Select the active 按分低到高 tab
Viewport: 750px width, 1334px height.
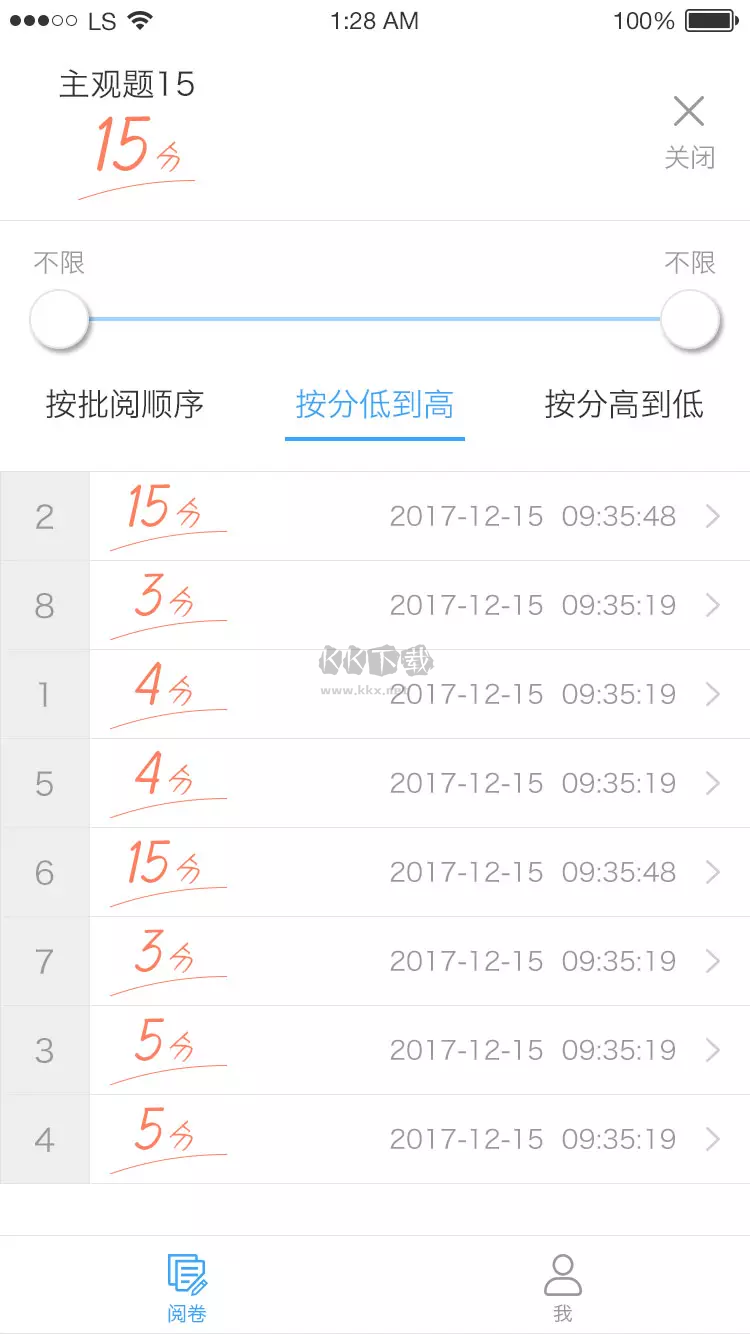pyautogui.click(x=374, y=405)
